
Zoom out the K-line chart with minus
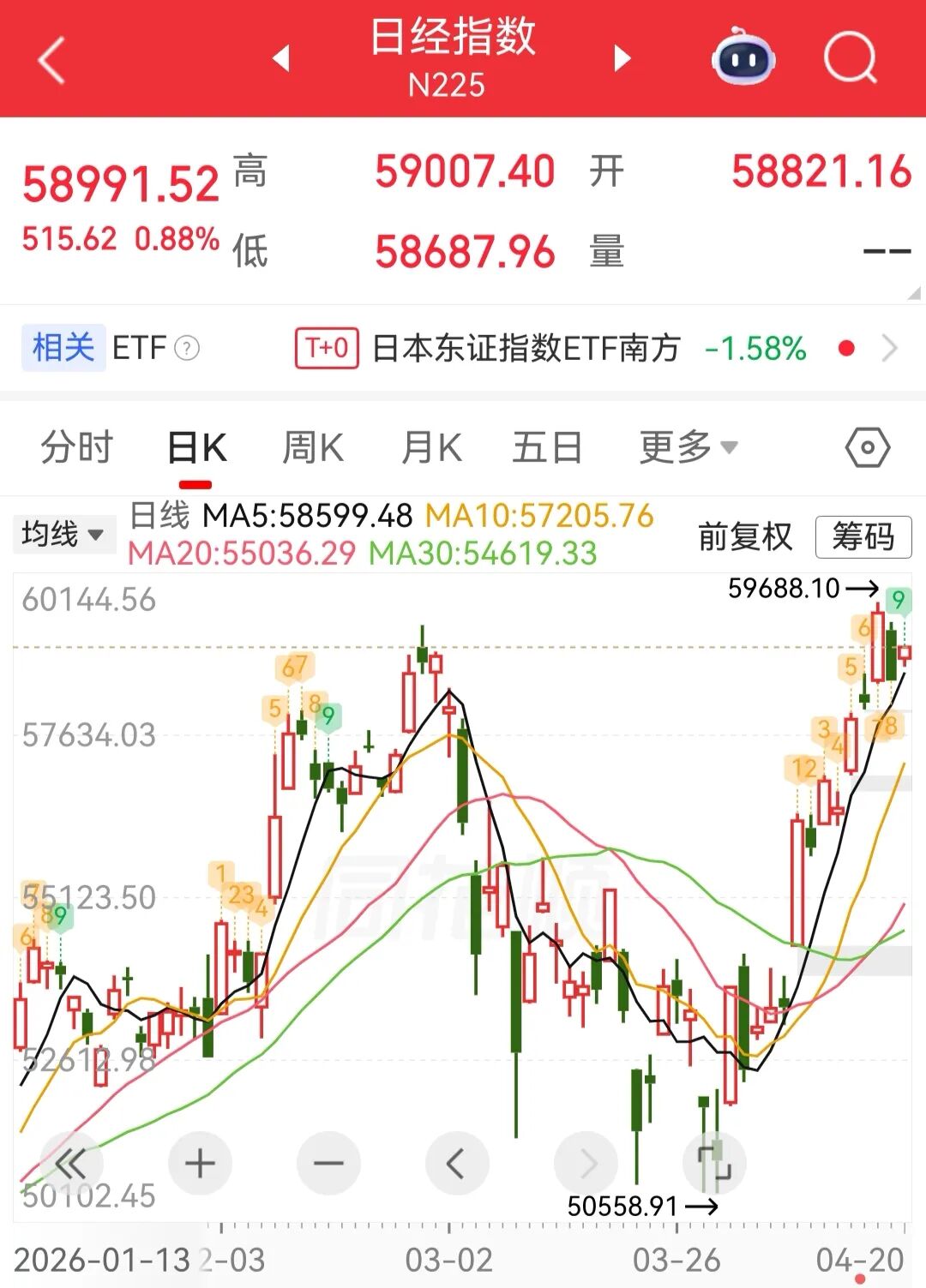point(328,1164)
